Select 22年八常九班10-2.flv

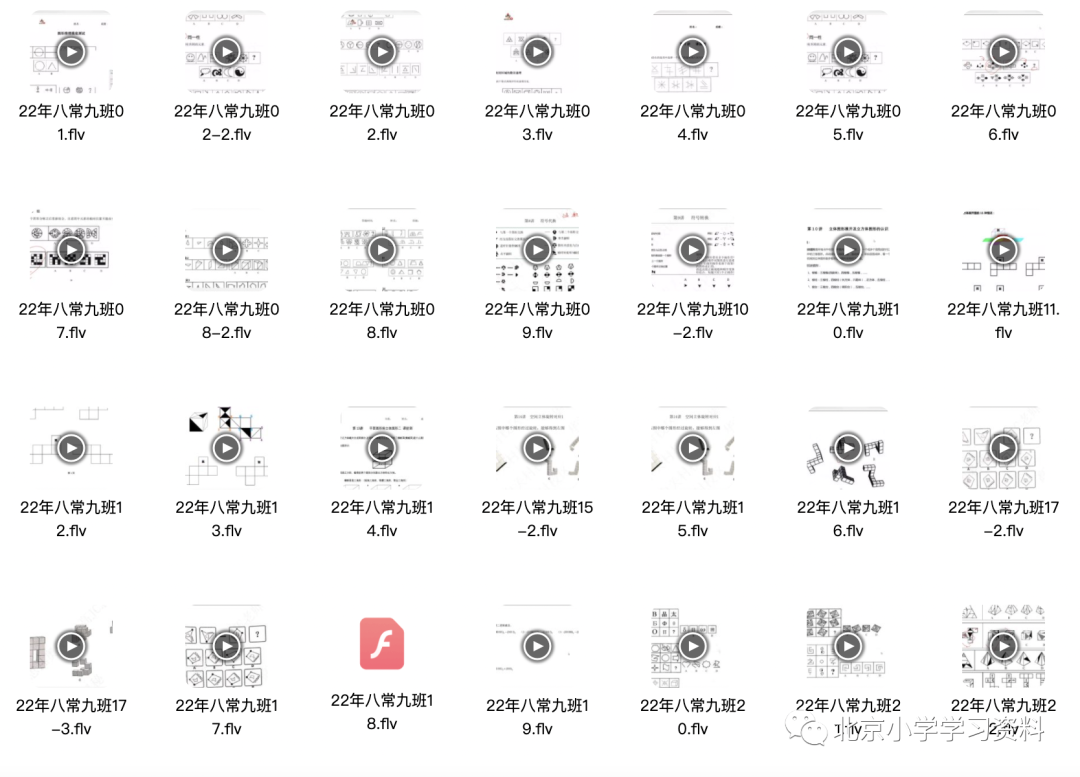pos(692,249)
